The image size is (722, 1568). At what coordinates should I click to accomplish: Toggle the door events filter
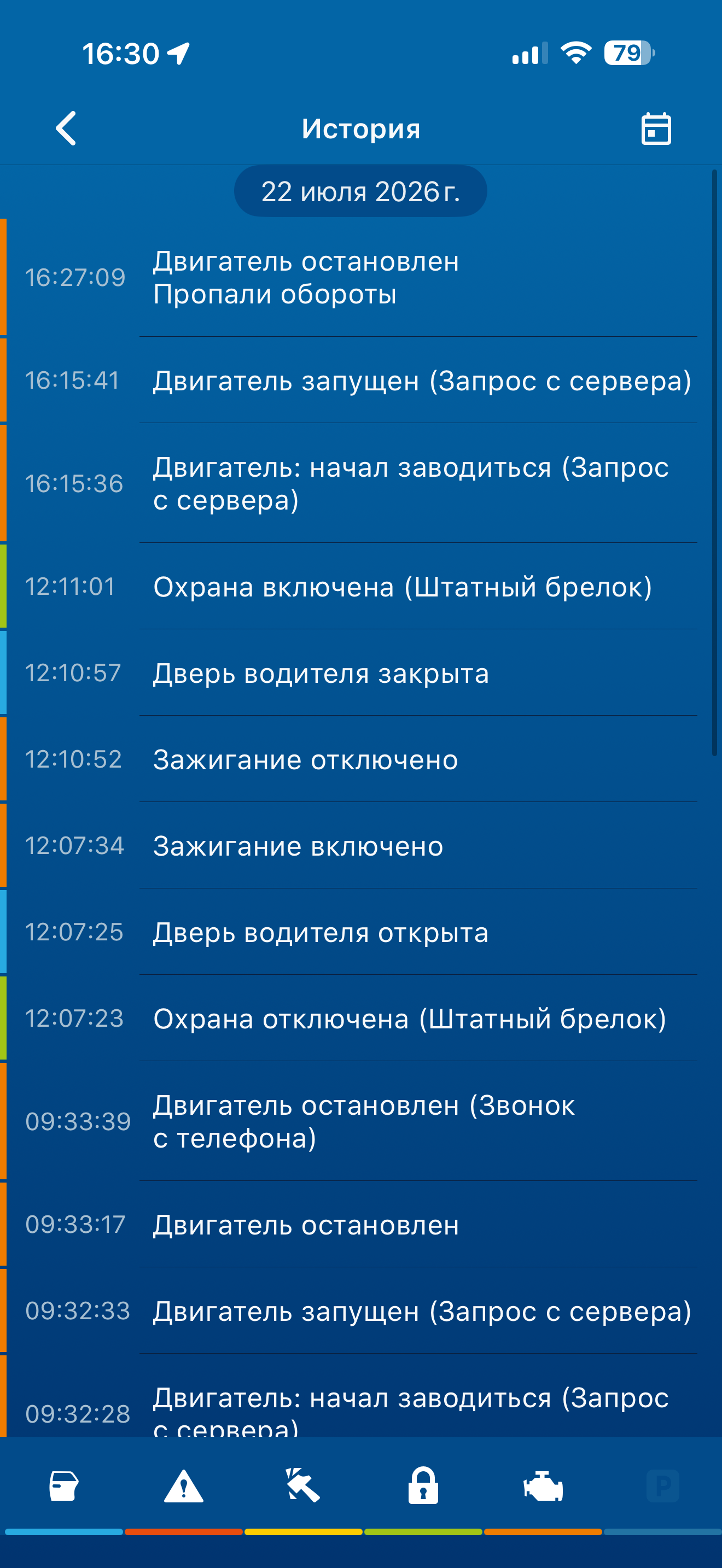(63, 1486)
